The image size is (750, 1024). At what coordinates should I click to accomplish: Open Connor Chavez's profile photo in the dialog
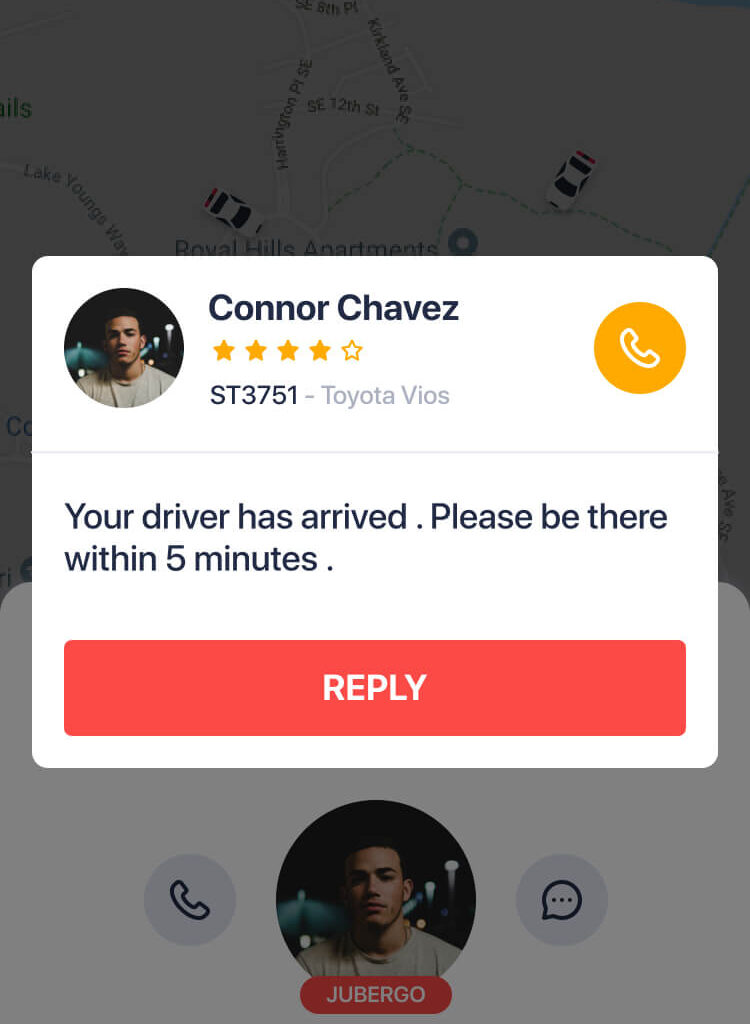[124, 348]
